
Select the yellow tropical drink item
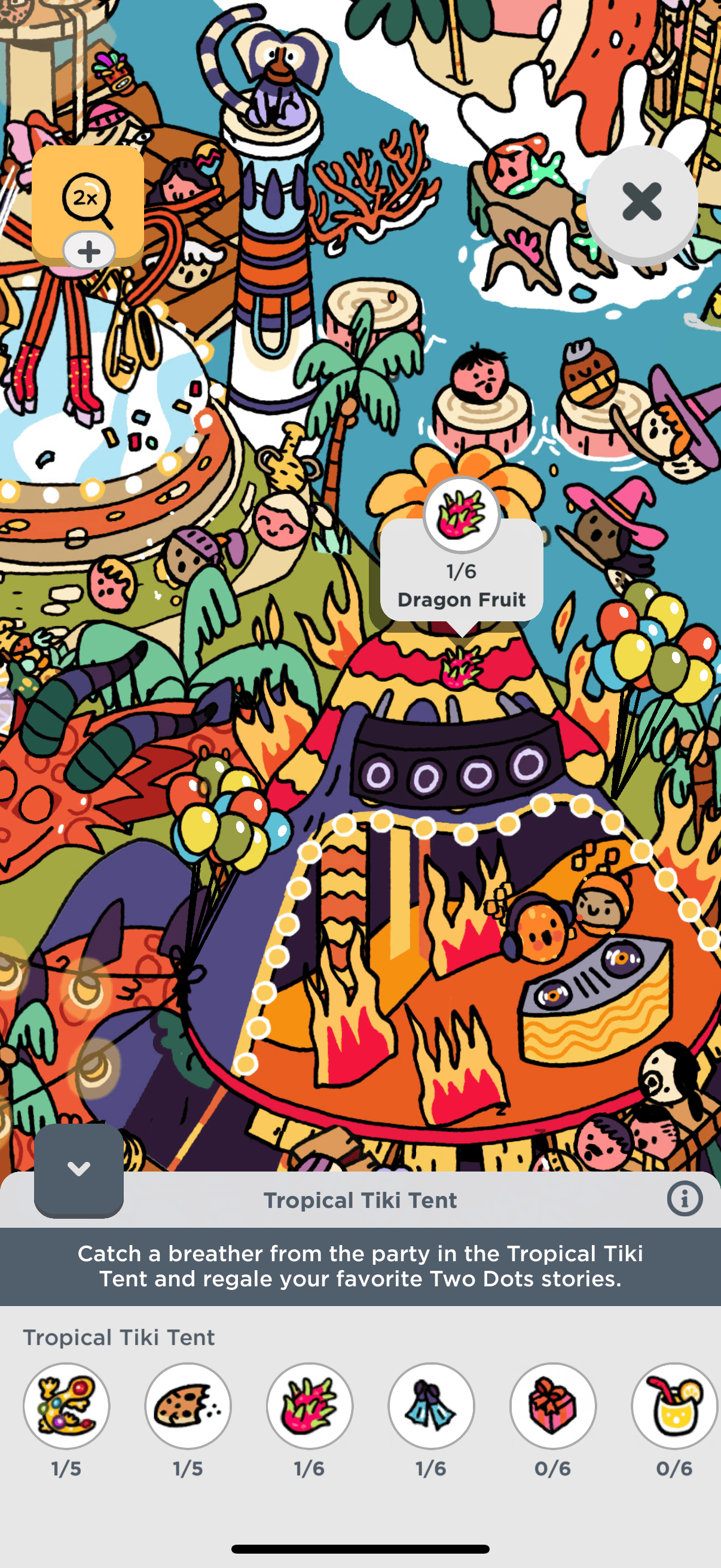click(674, 1406)
